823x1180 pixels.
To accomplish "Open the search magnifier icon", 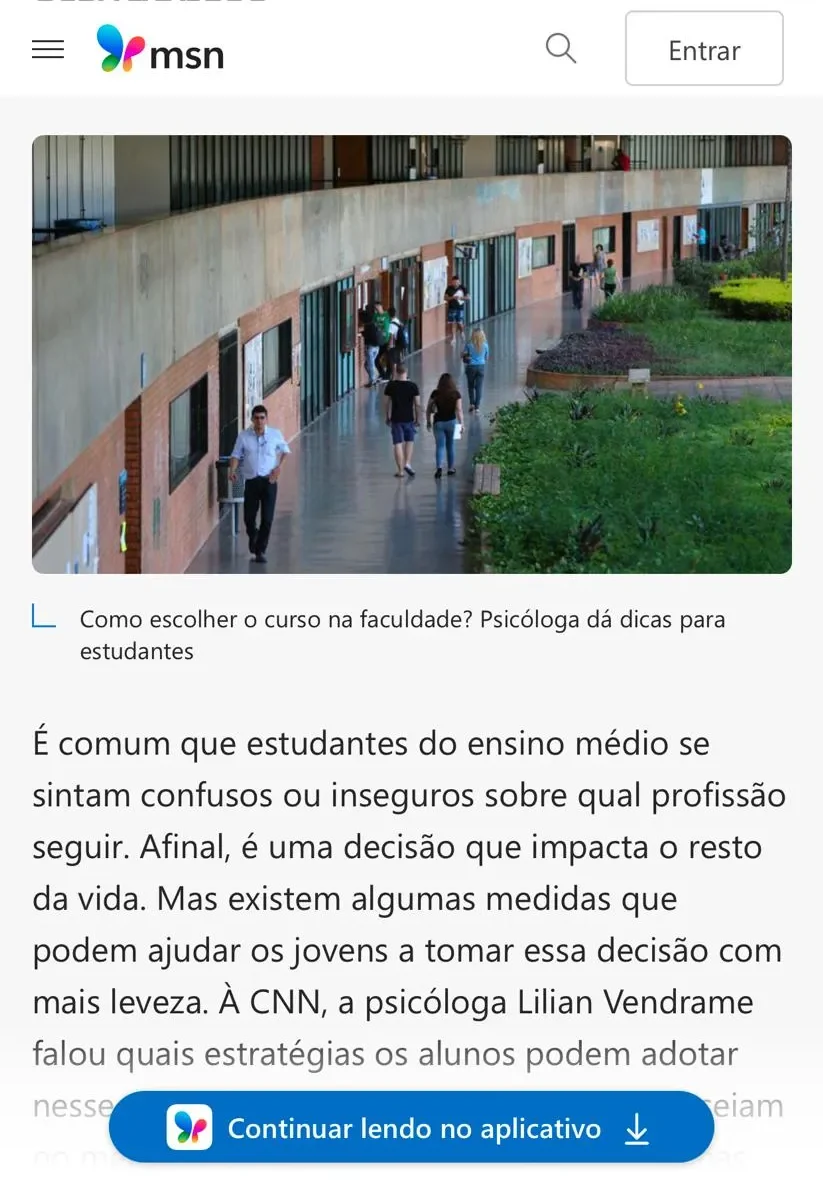I will pos(561,48).
